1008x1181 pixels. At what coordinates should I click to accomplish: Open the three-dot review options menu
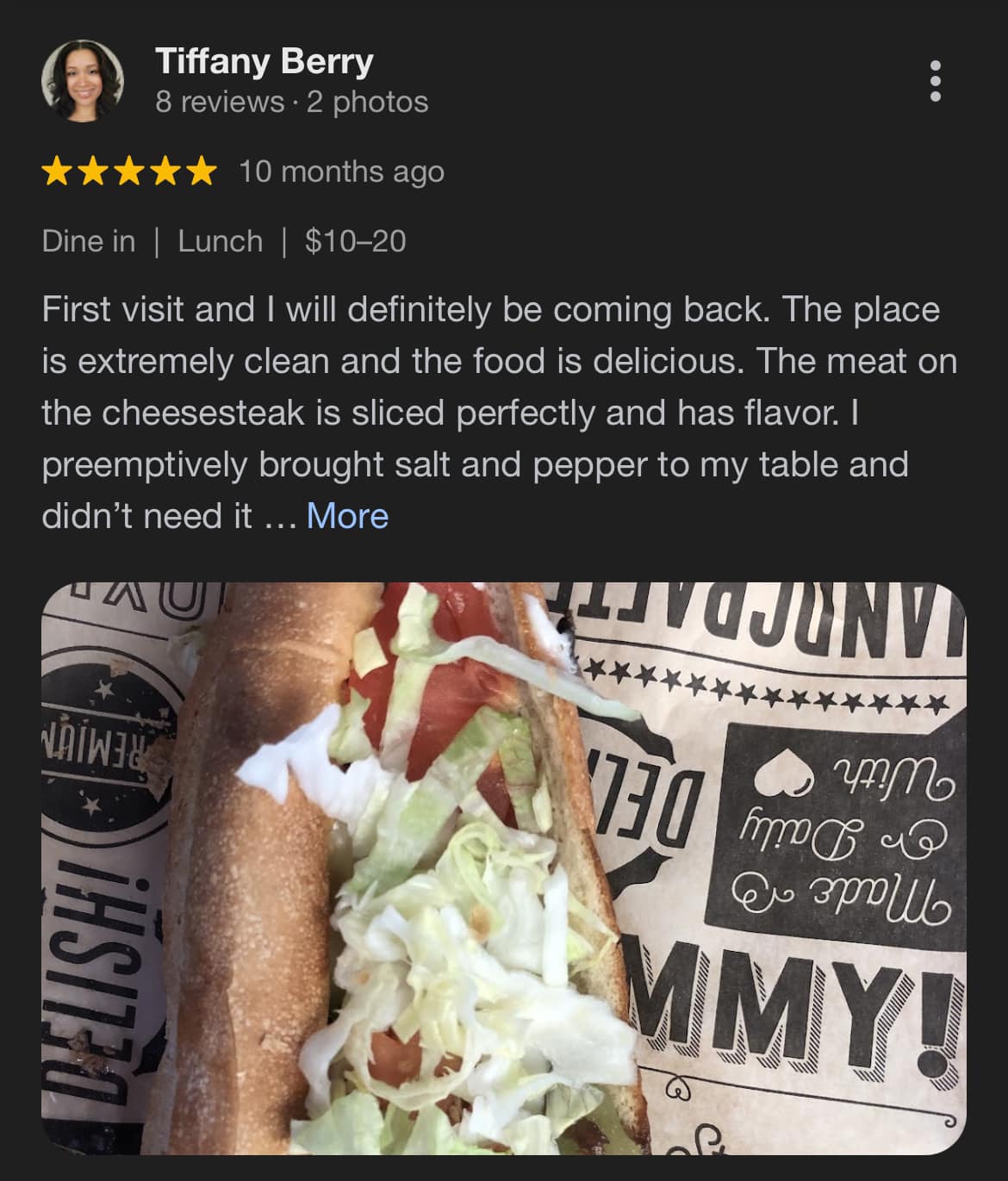click(x=935, y=82)
